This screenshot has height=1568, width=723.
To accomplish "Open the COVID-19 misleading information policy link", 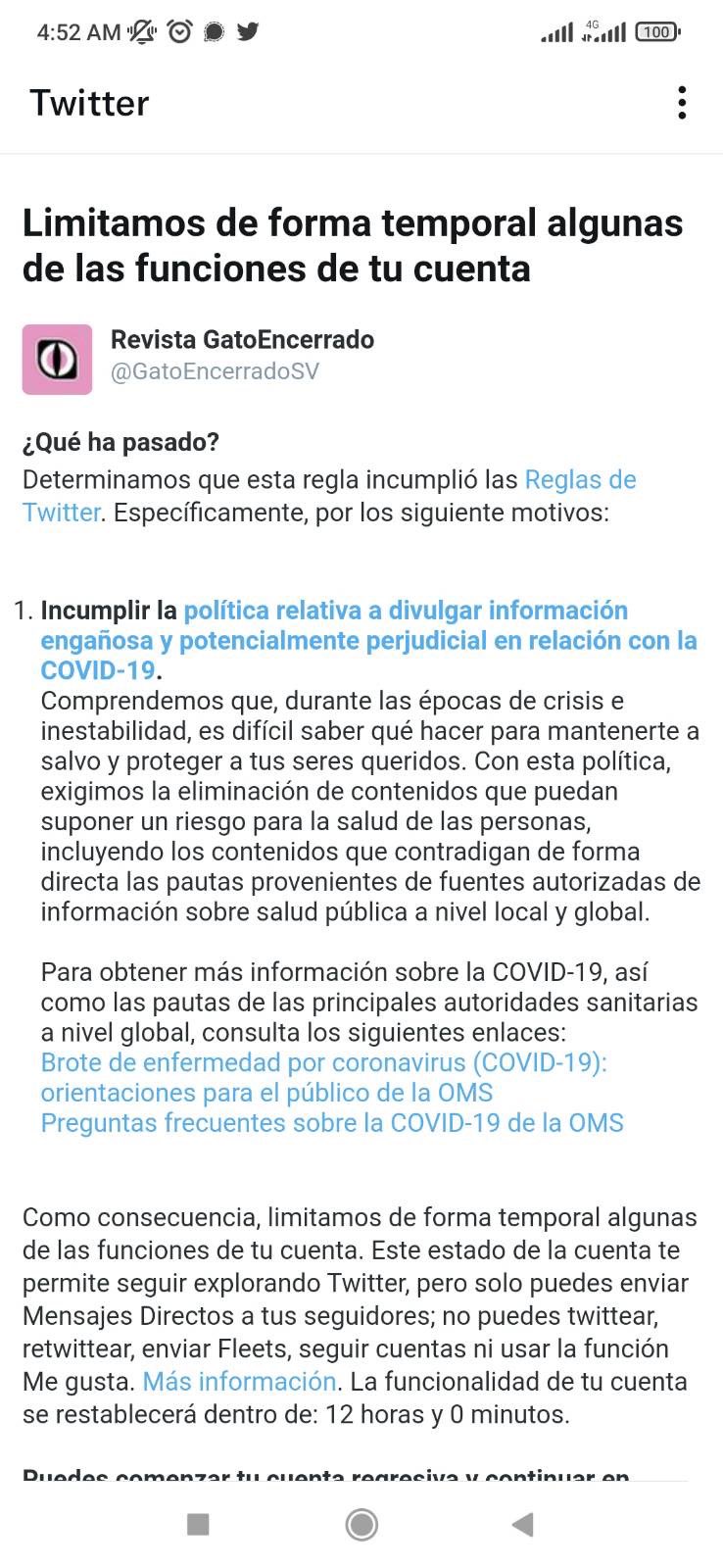I will pyautogui.click(x=367, y=640).
